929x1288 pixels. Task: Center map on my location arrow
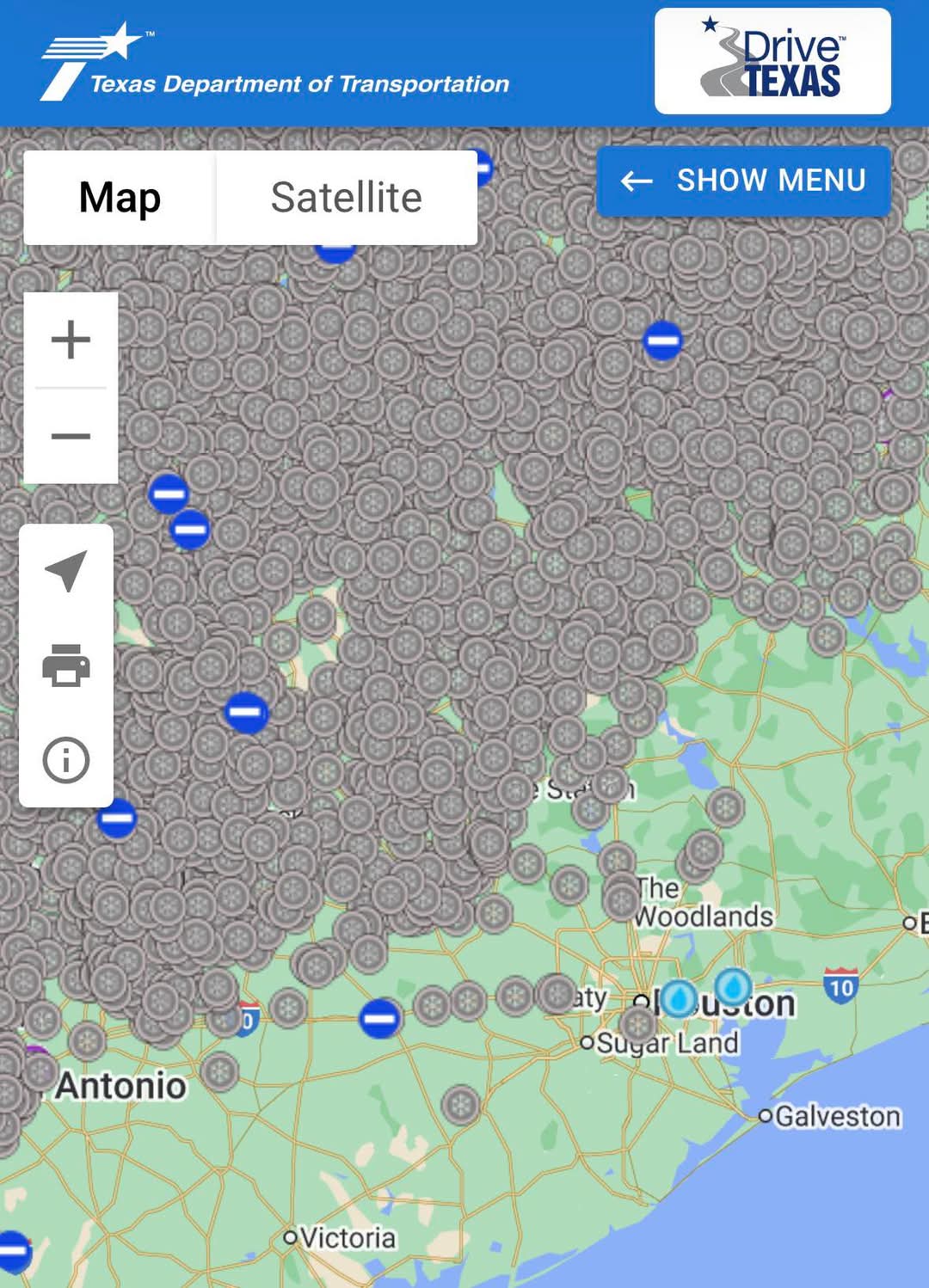[66, 571]
